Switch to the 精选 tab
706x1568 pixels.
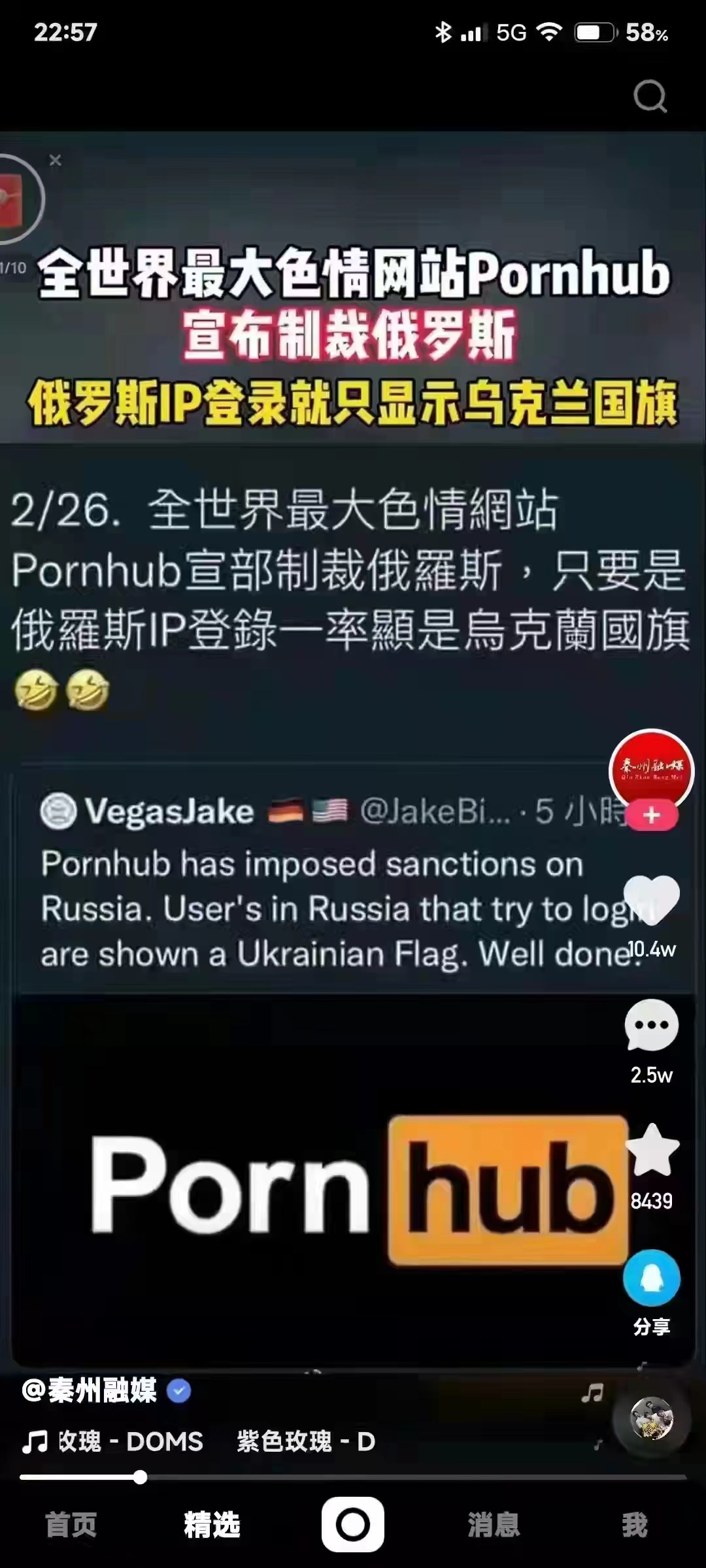coord(212,1526)
